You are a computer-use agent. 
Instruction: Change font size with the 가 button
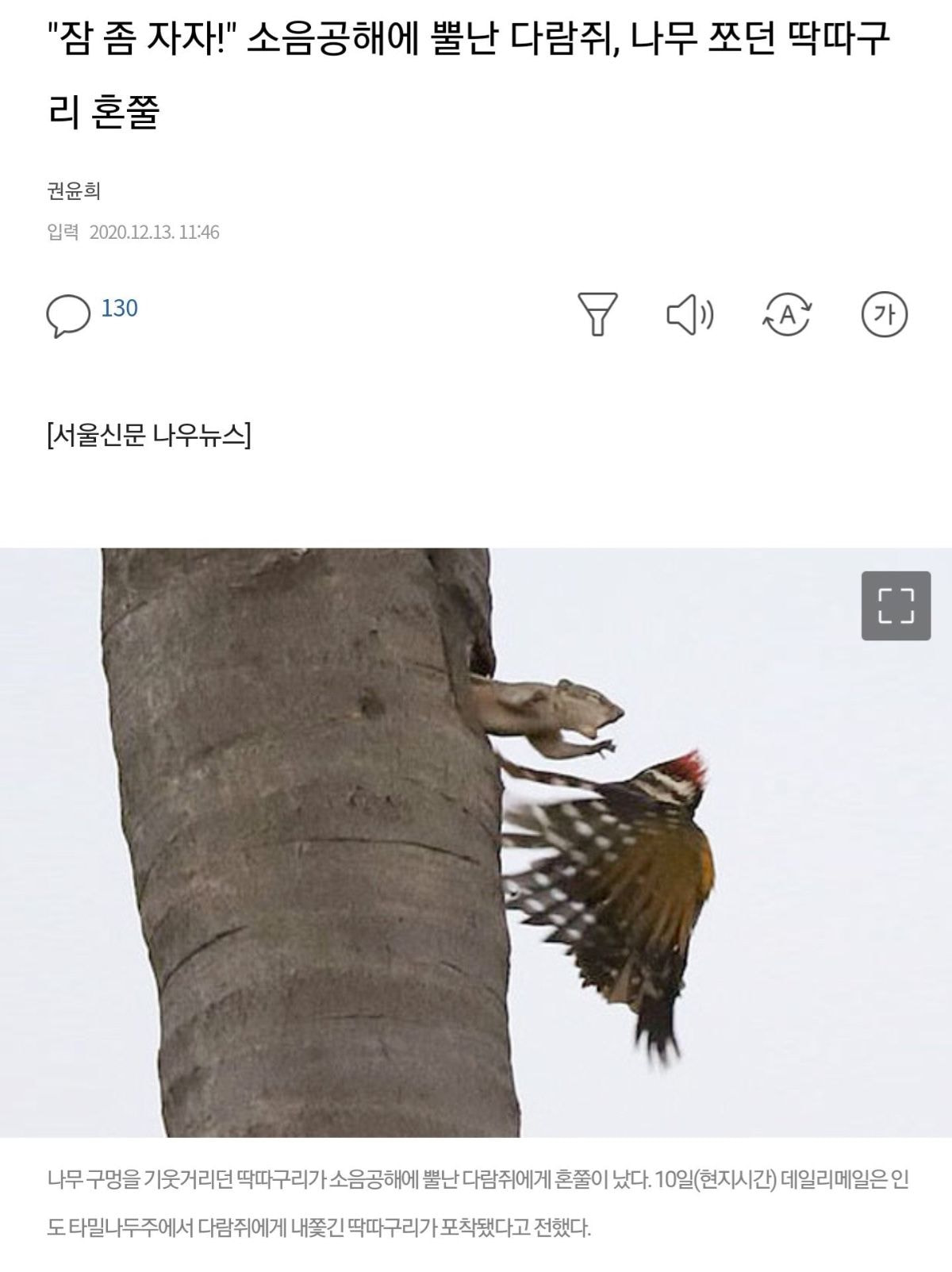click(884, 313)
